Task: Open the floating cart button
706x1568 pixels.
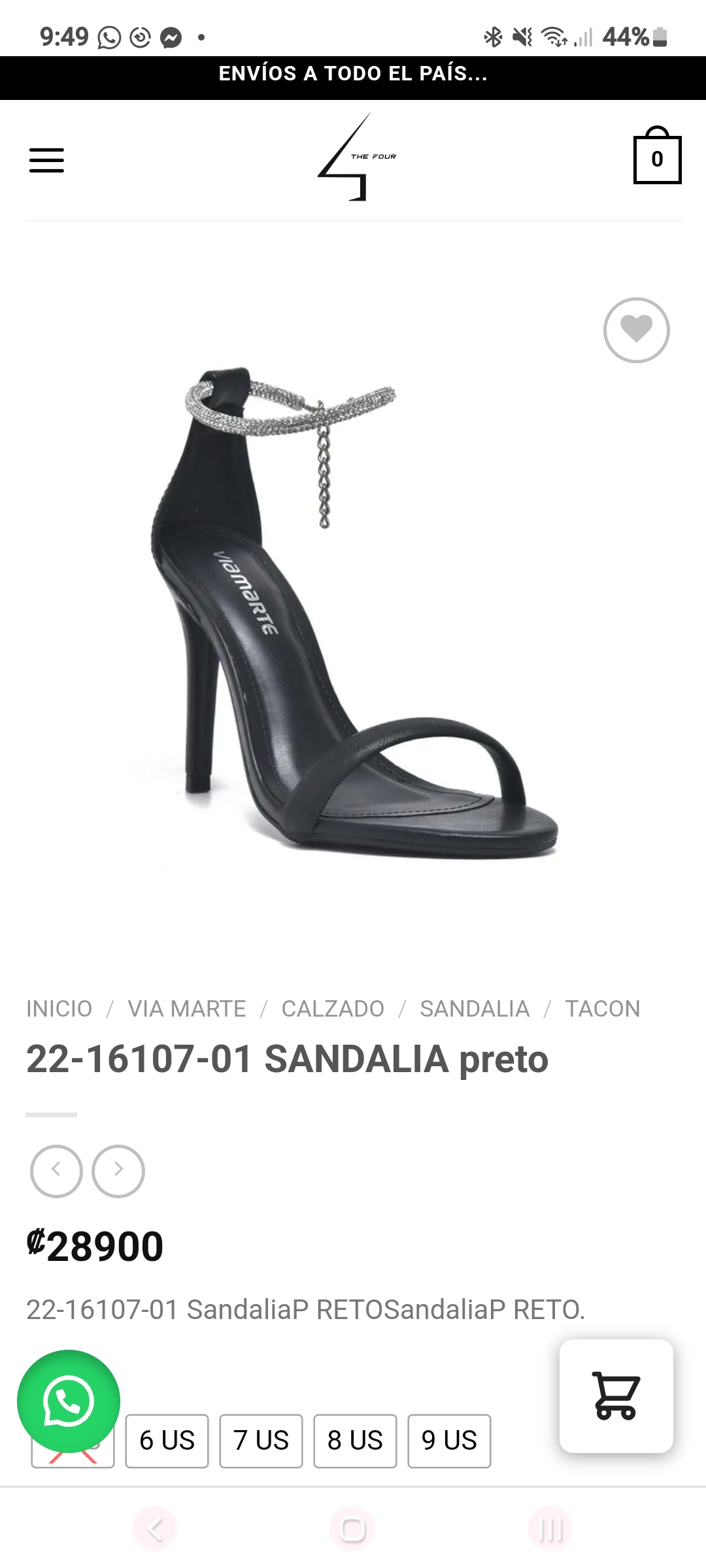Action: click(x=616, y=1396)
